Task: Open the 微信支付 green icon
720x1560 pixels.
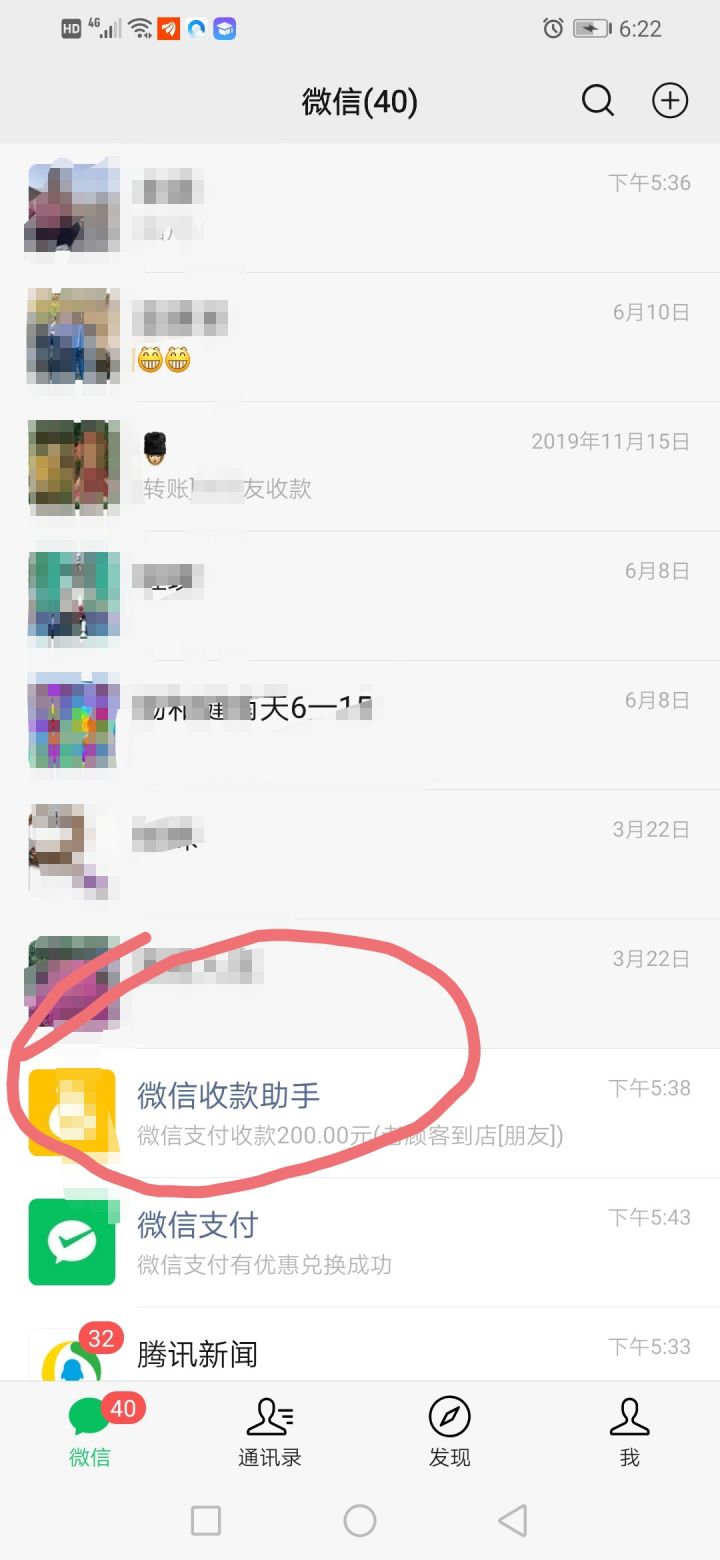Action: click(x=71, y=1240)
